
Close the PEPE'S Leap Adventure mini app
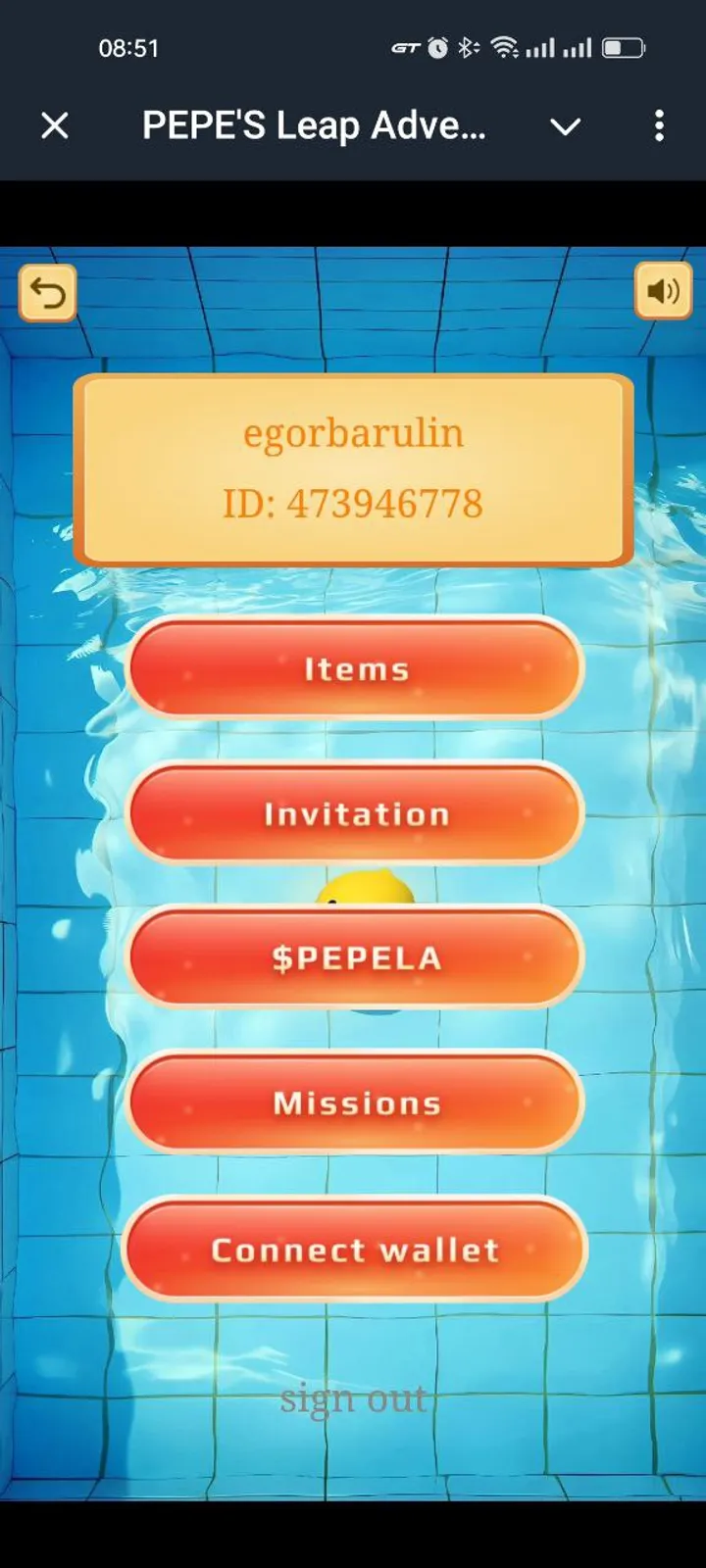pos(55,125)
